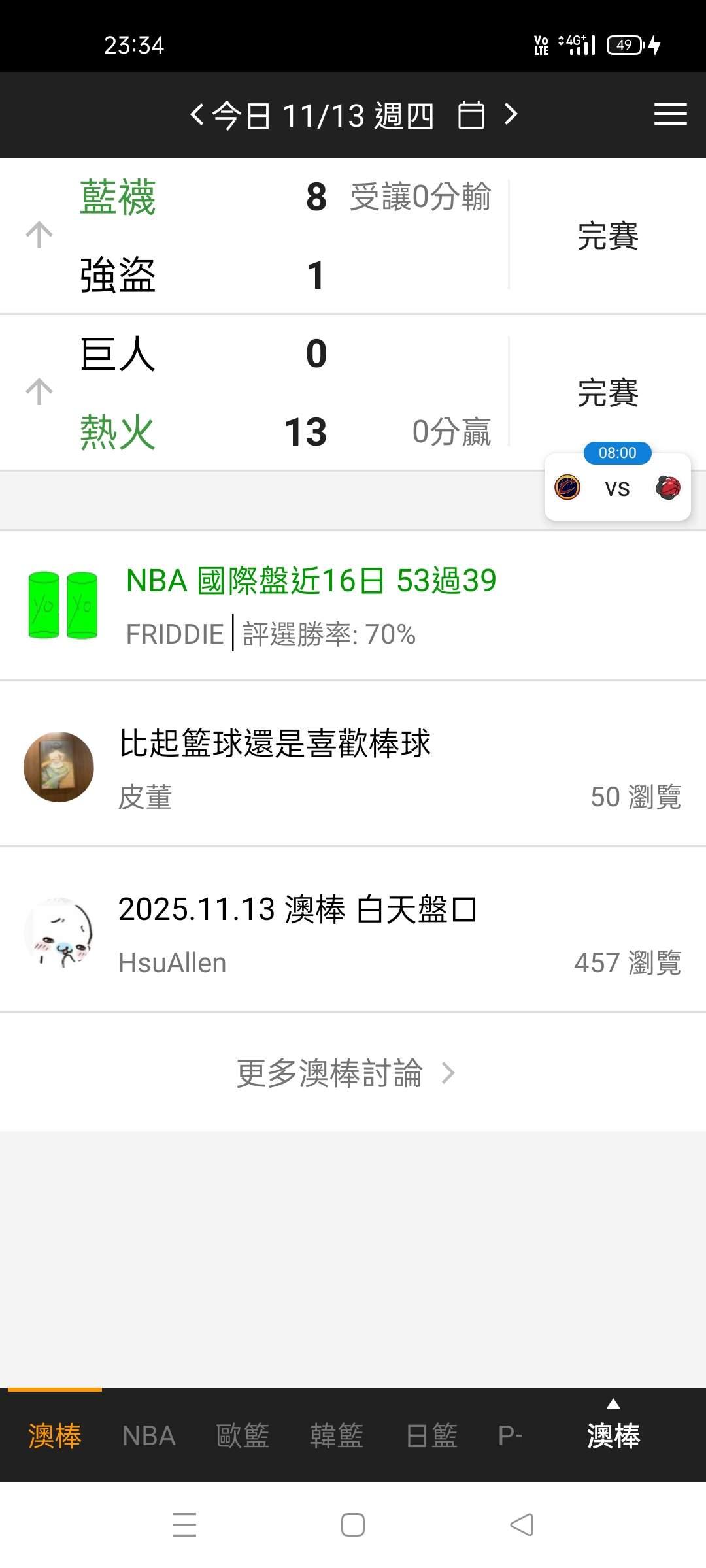This screenshot has width=706, height=1568.
Task: Switch to the 韓籃 tab
Action: [x=337, y=1436]
